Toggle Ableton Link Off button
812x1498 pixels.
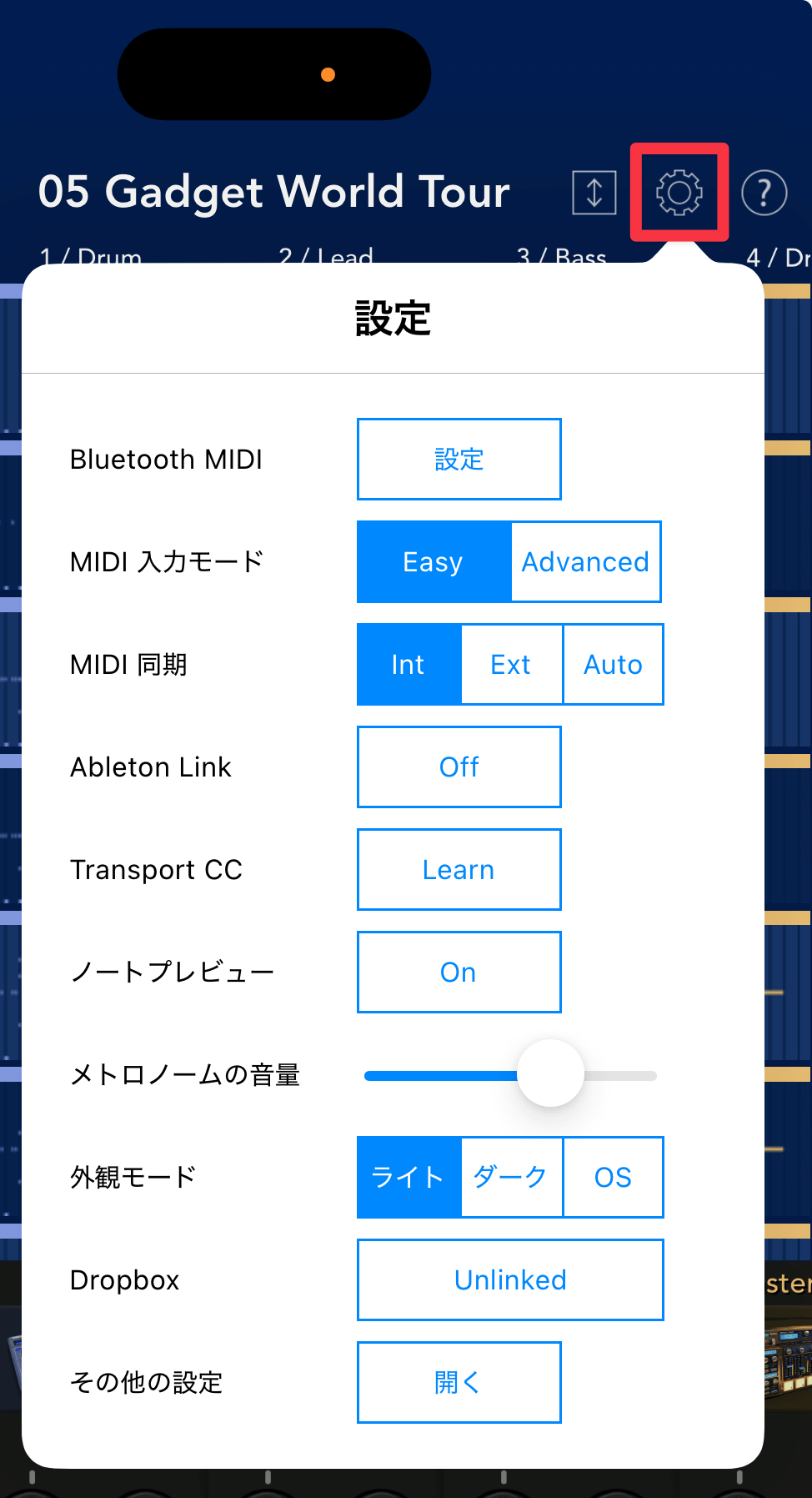tap(459, 767)
